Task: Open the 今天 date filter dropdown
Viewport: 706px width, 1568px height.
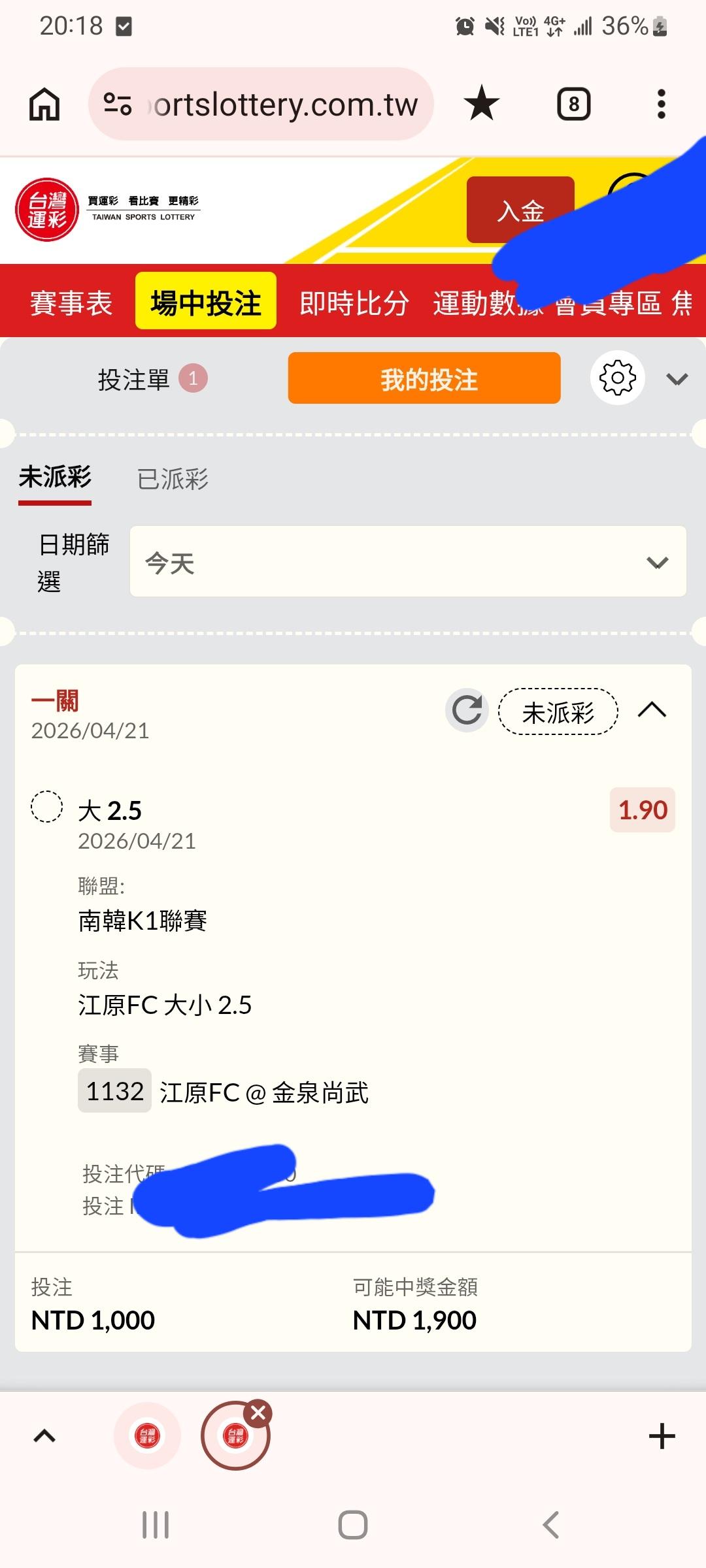Action: click(x=408, y=561)
